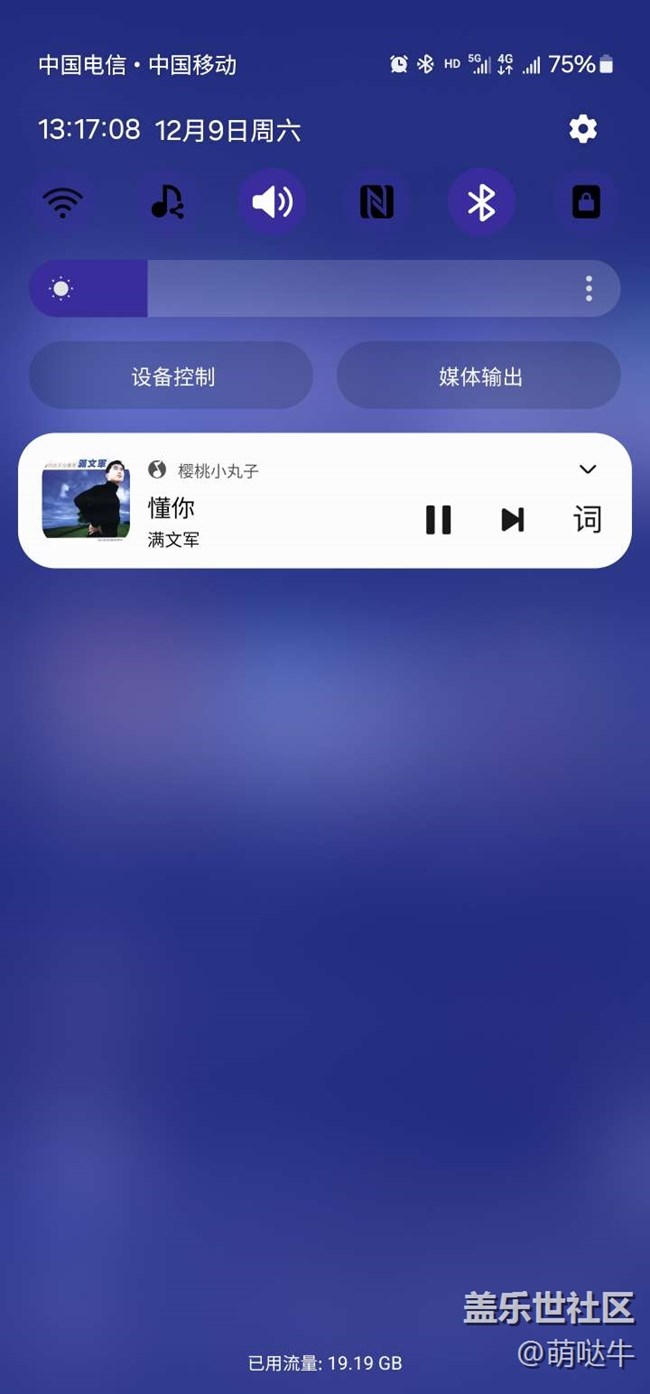650x1394 pixels.
Task: Pause the song 懂你
Action: [x=438, y=519]
